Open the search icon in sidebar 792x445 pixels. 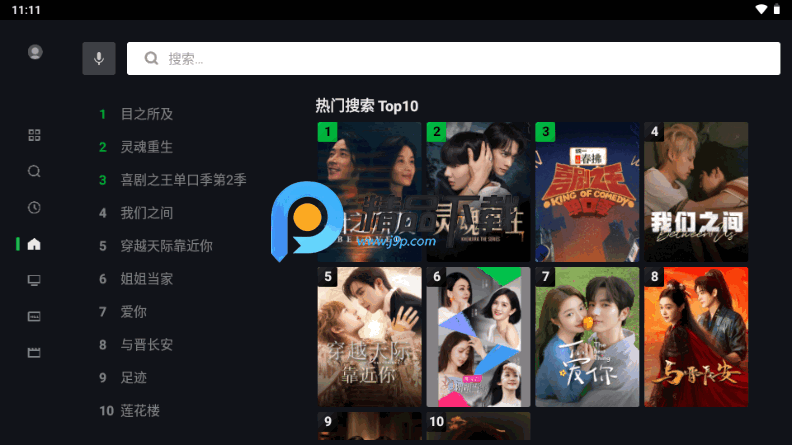coord(34,171)
